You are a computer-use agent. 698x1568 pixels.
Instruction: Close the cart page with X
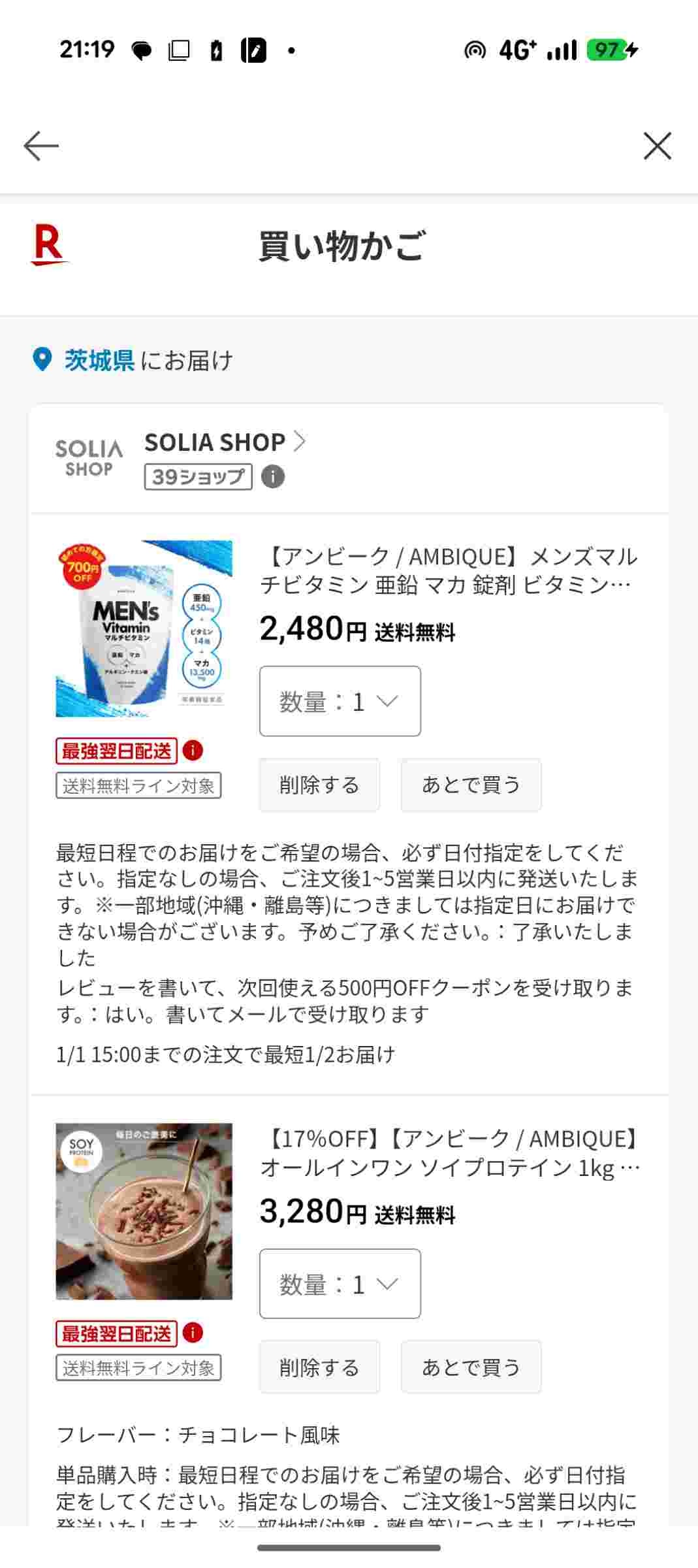click(x=657, y=145)
